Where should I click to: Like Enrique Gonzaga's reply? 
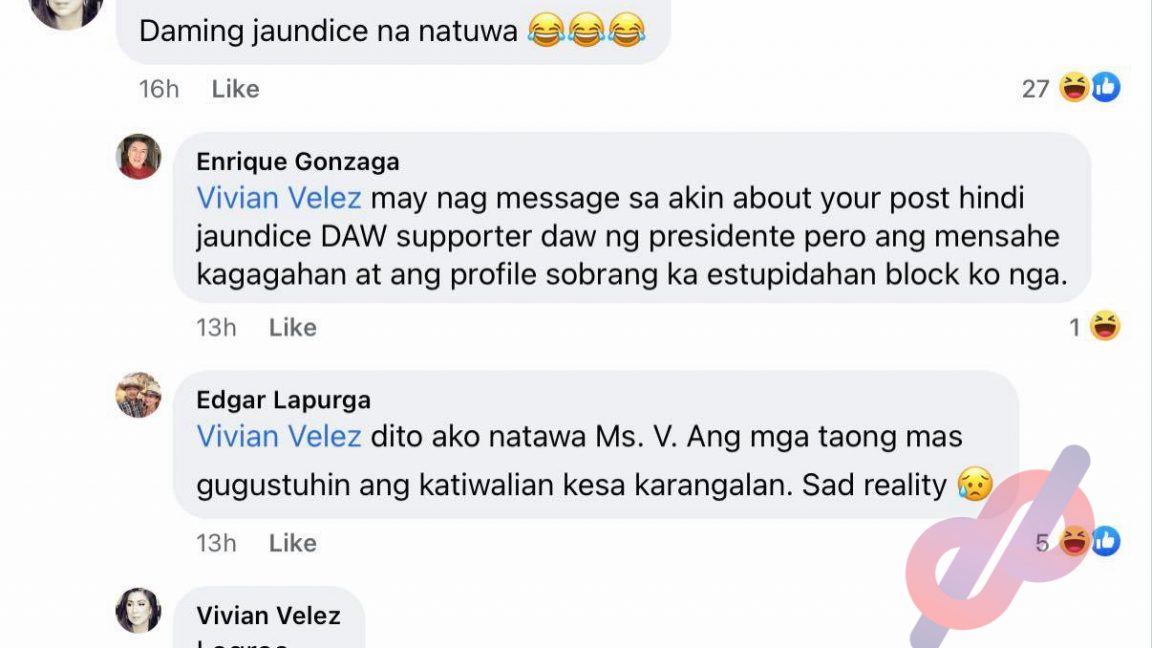tap(292, 327)
